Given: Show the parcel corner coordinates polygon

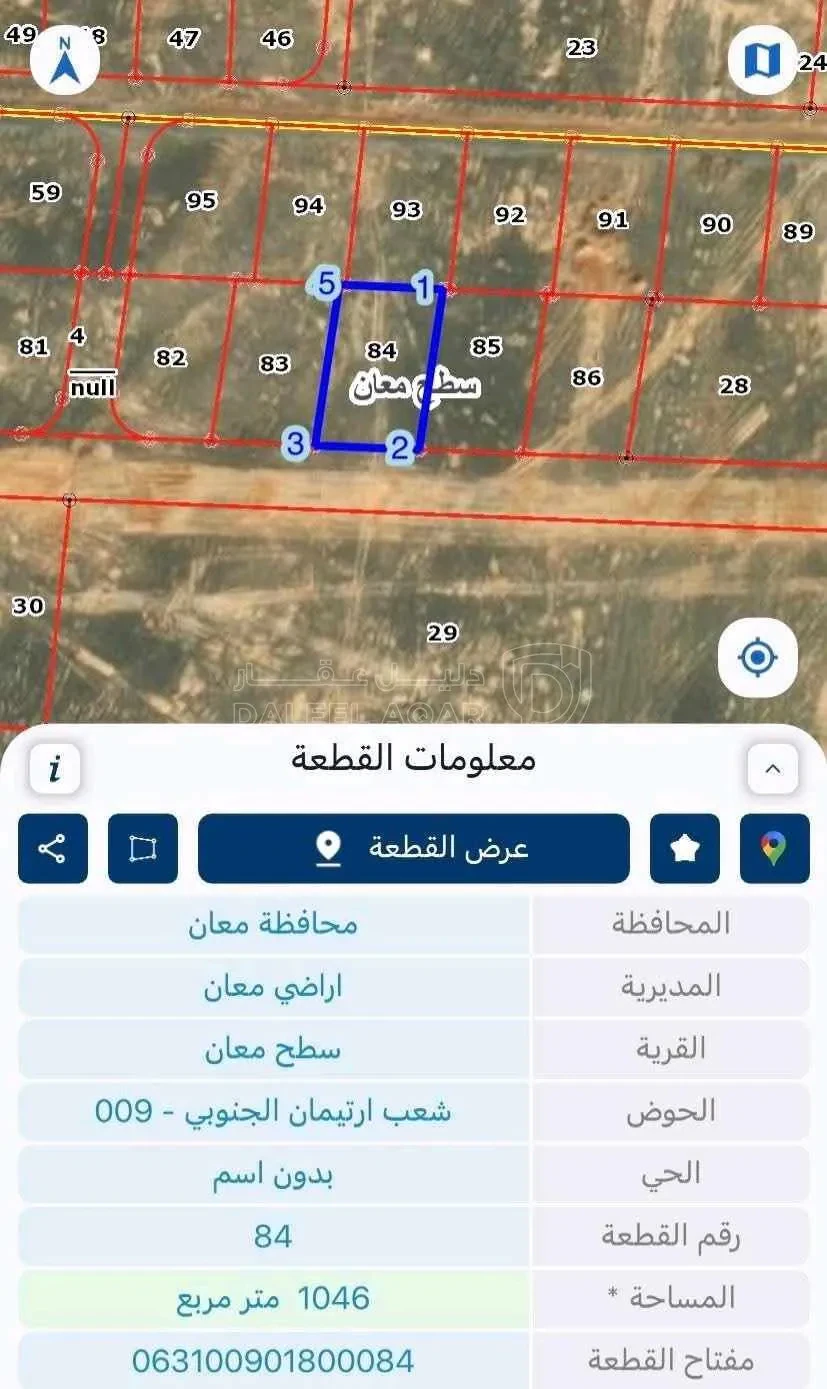Looking at the screenshot, I should pyautogui.click(x=143, y=849).
